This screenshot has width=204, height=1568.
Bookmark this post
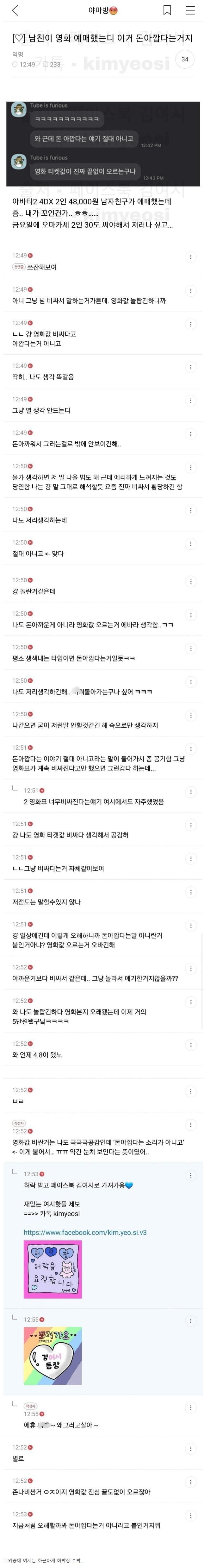point(167,10)
